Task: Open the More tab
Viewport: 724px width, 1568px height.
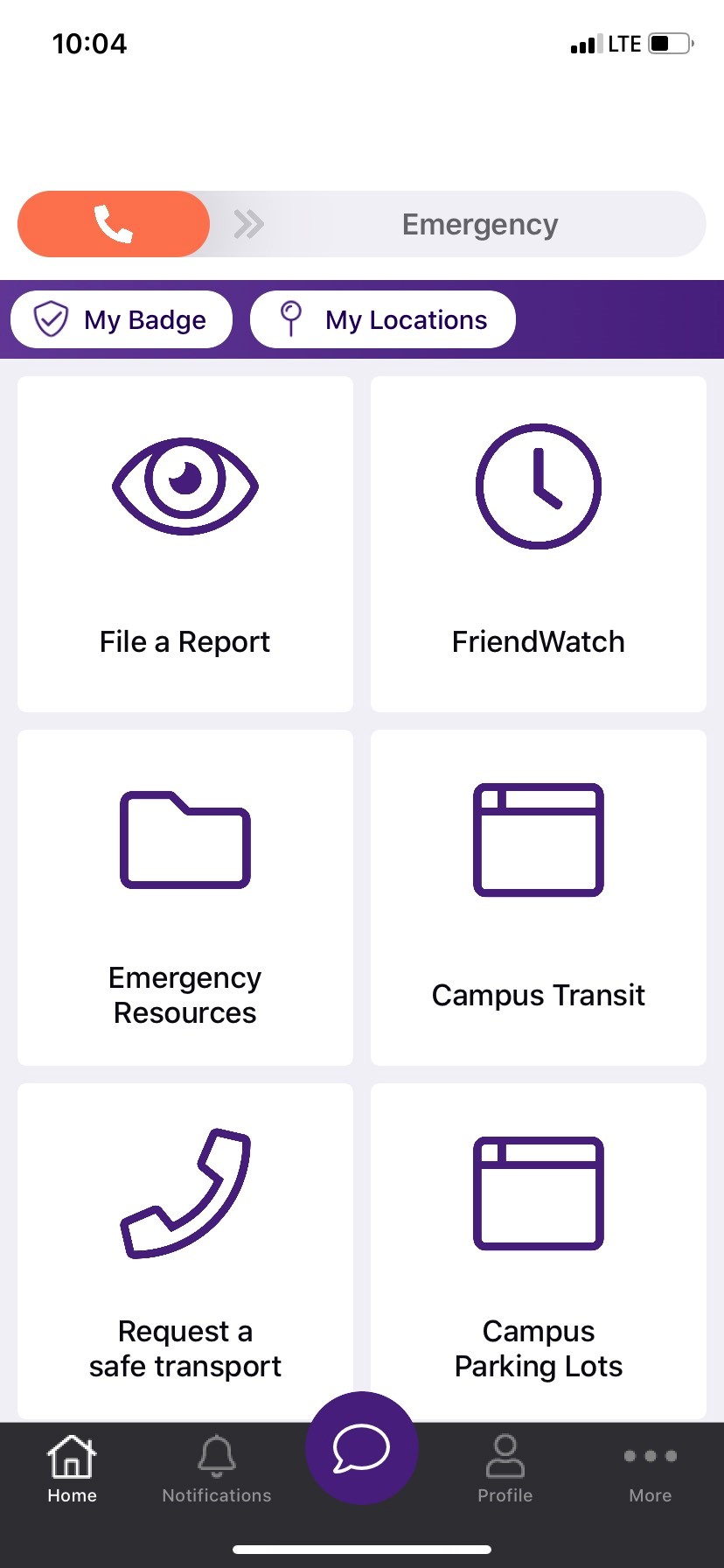Action: pyautogui.click(x=650, y=1469)
